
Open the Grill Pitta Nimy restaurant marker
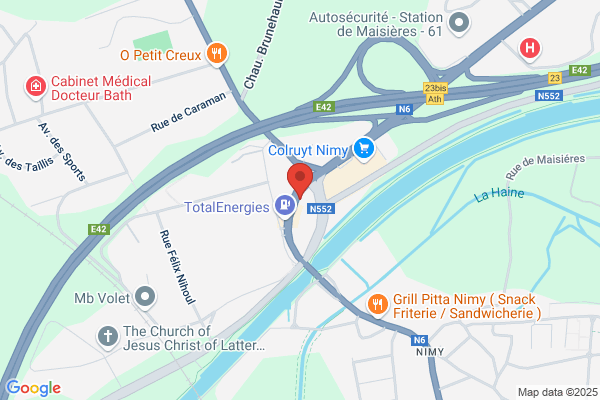[x=378, y=305]
